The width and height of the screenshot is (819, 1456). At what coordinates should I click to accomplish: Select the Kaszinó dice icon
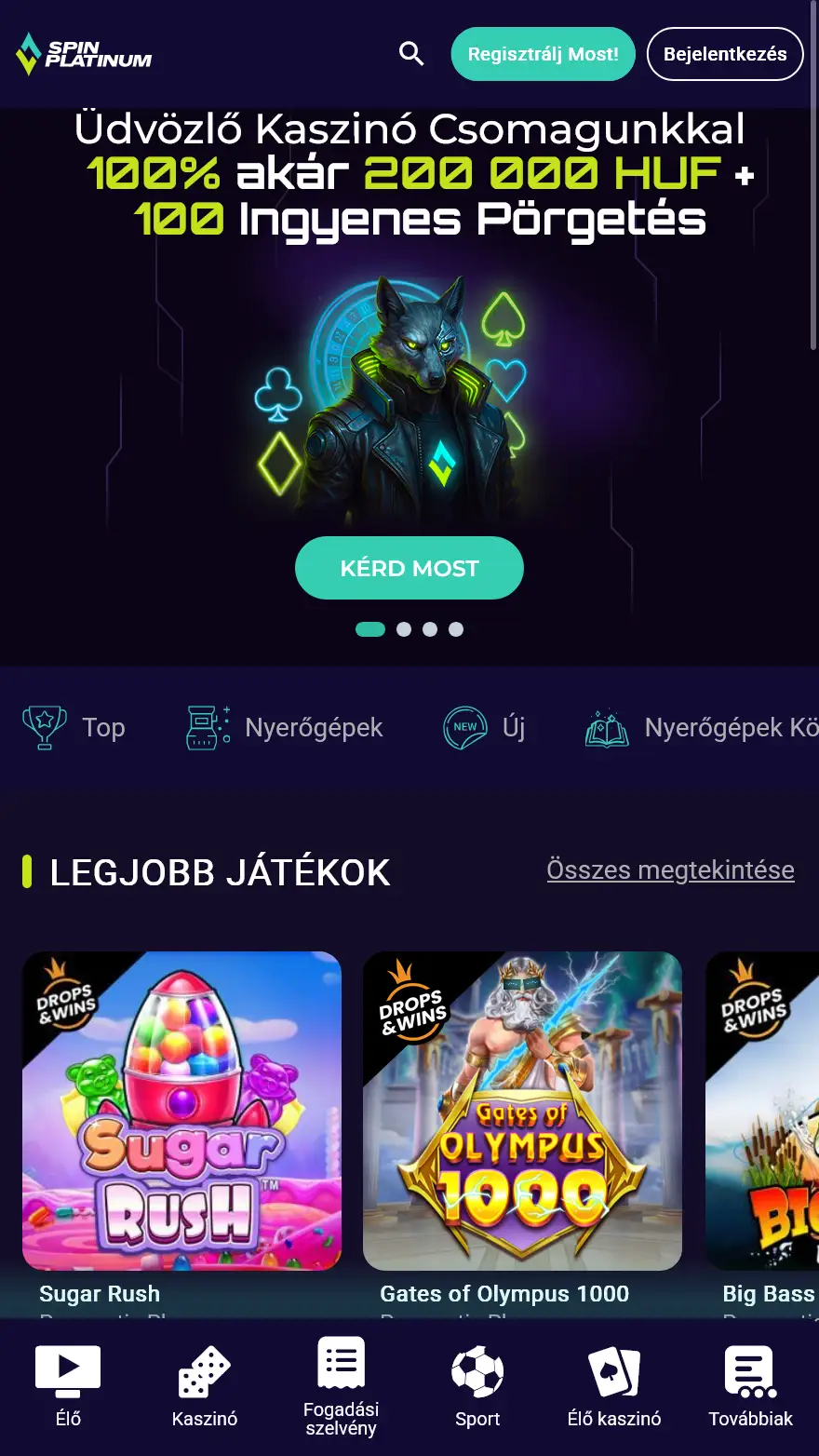click(204, 1369)
